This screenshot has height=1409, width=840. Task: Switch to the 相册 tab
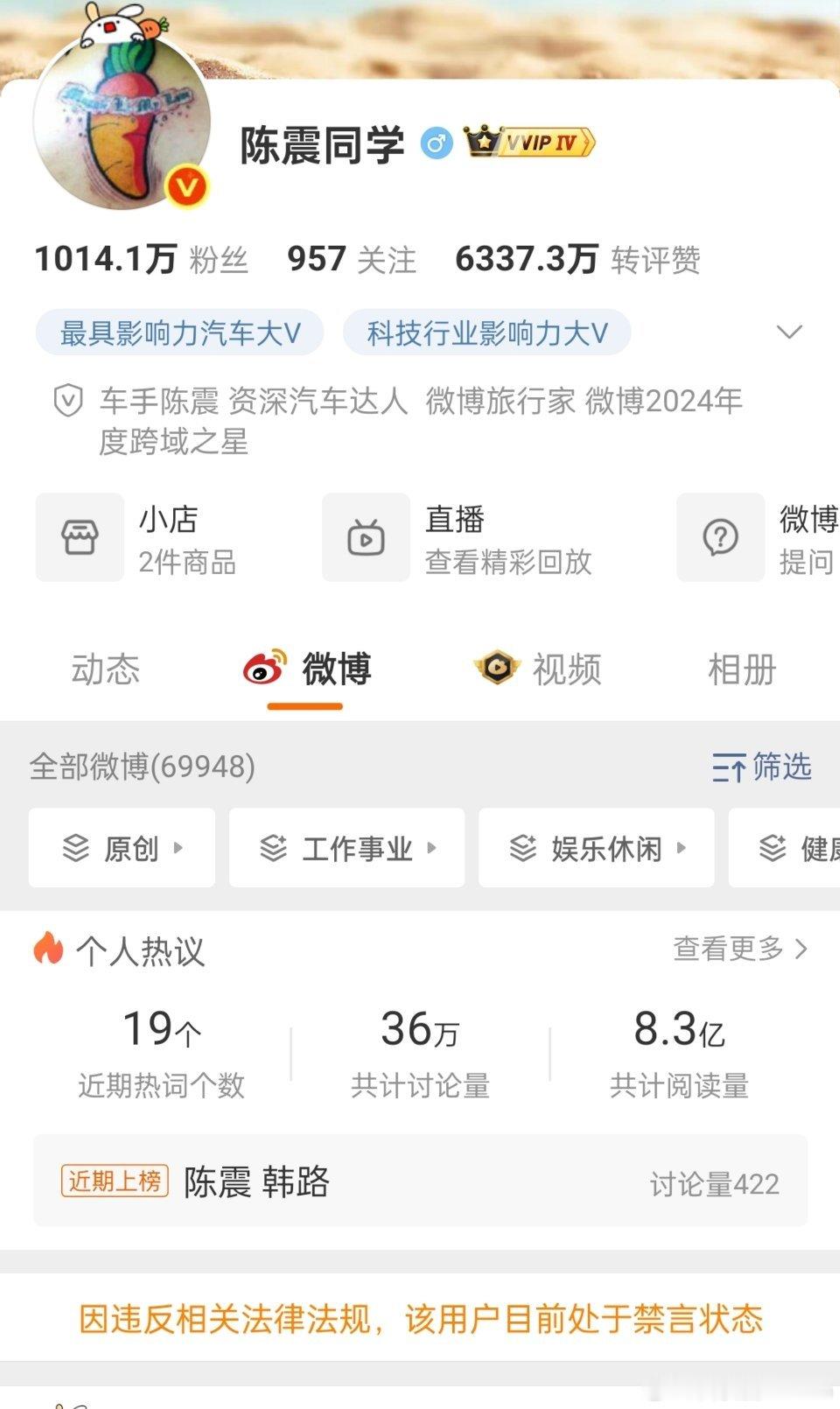coord(740,669)
